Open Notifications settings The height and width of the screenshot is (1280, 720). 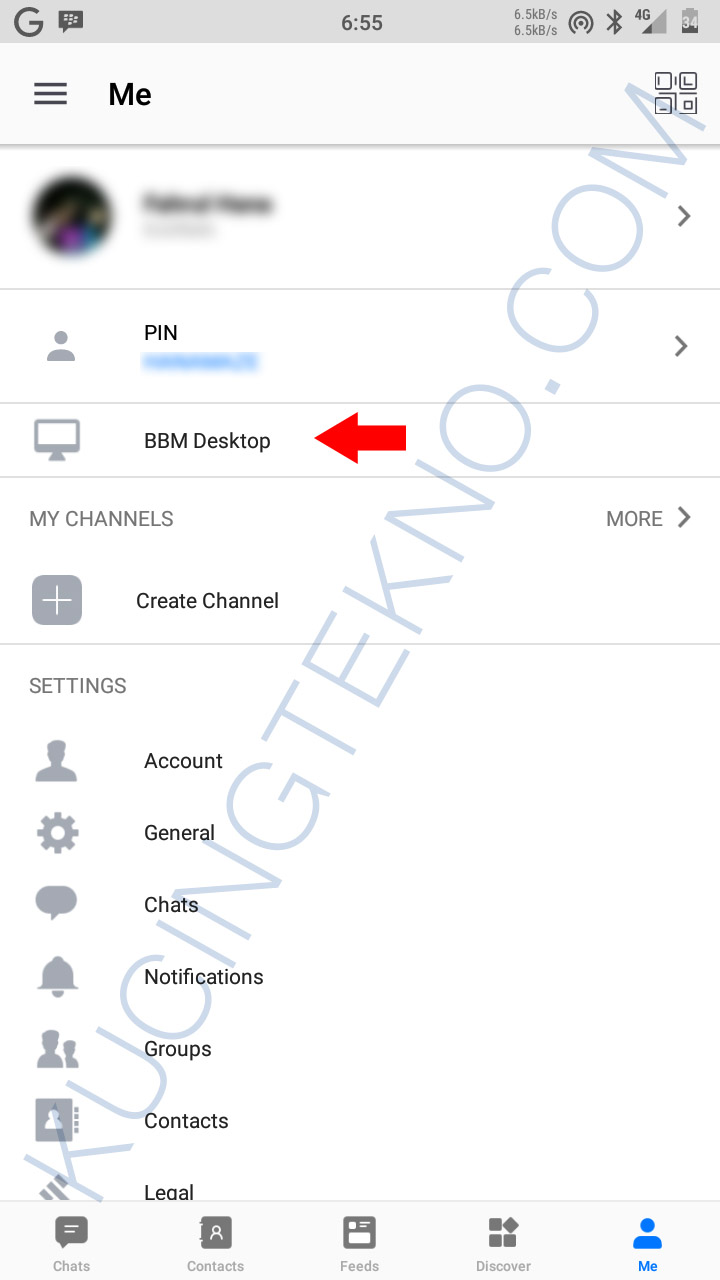(360, 977)
